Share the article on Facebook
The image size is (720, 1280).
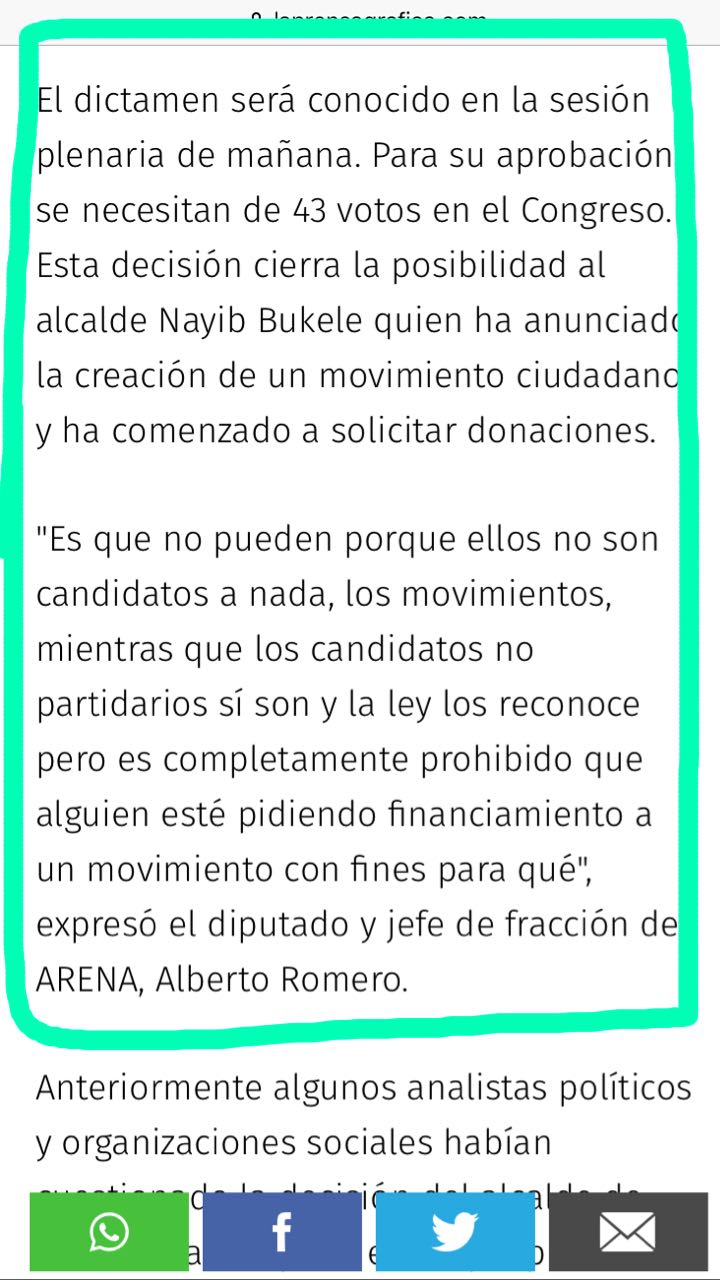(282, 1232)
